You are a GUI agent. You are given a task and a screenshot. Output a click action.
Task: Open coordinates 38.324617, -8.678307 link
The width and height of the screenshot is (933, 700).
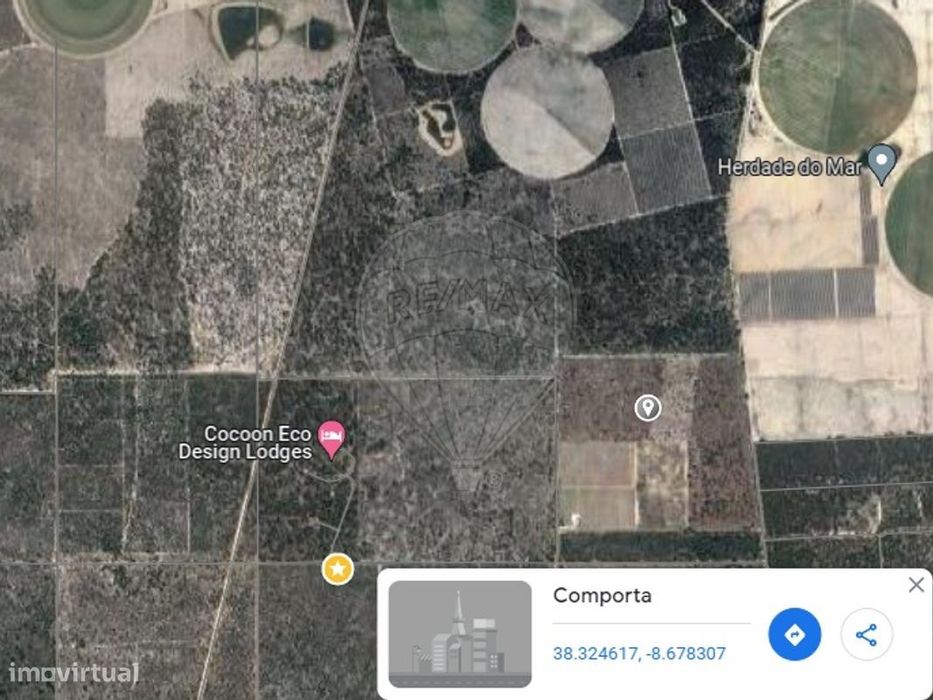pyautogui.click(x=639, y=653)
